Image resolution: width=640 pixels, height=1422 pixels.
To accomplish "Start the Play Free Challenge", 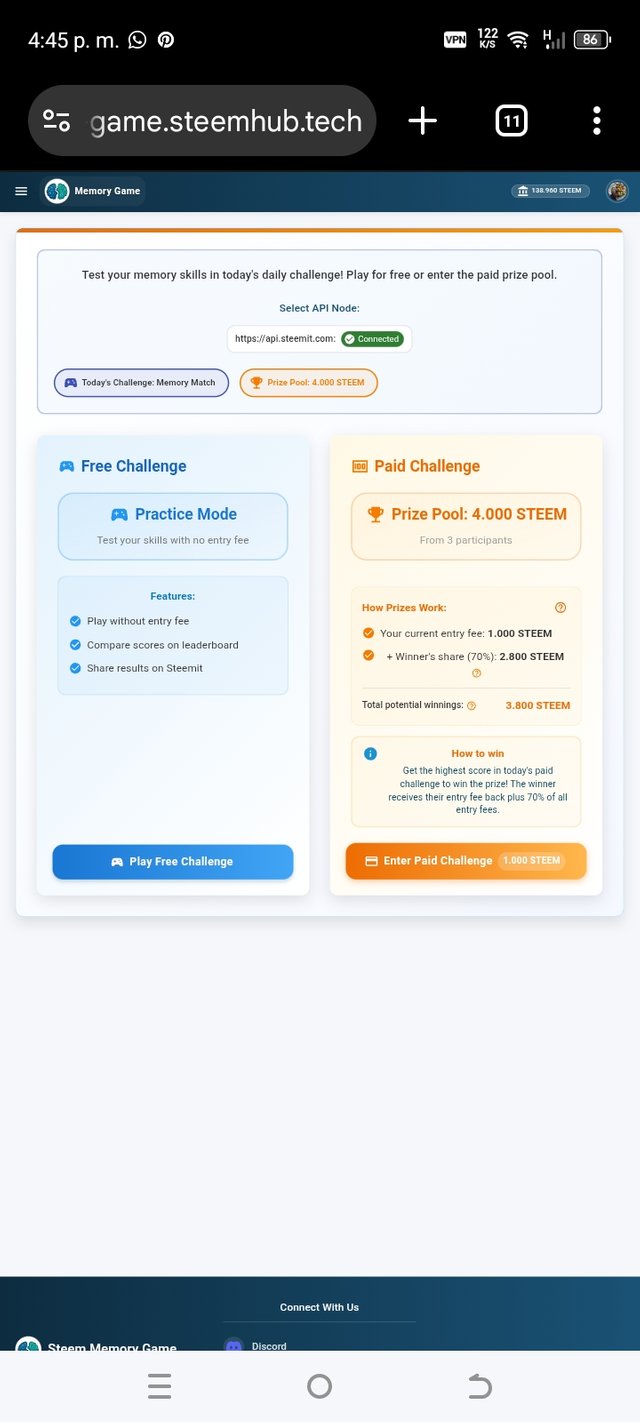I will click(173, 861).
